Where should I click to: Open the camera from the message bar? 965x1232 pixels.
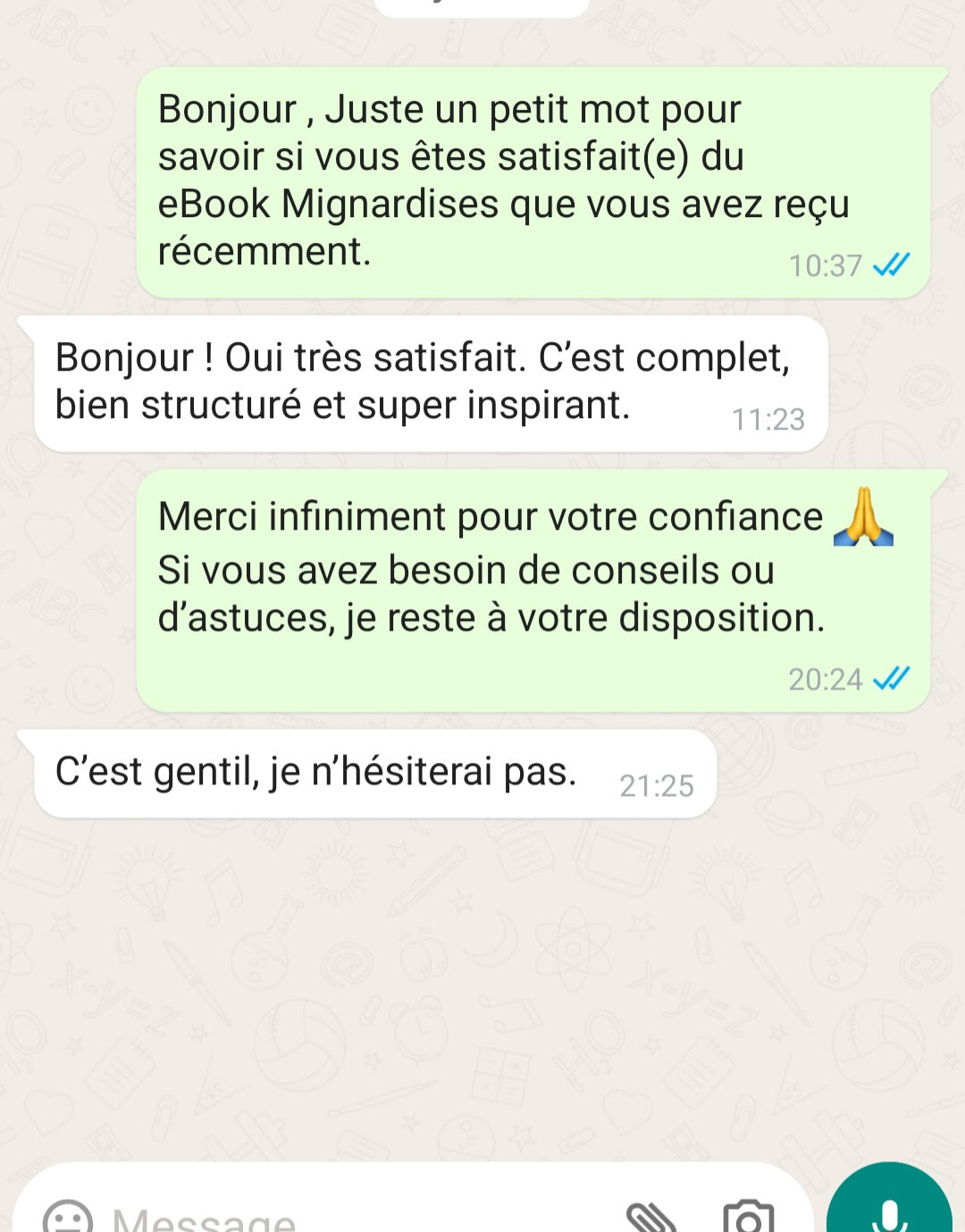click(748, 1218)
